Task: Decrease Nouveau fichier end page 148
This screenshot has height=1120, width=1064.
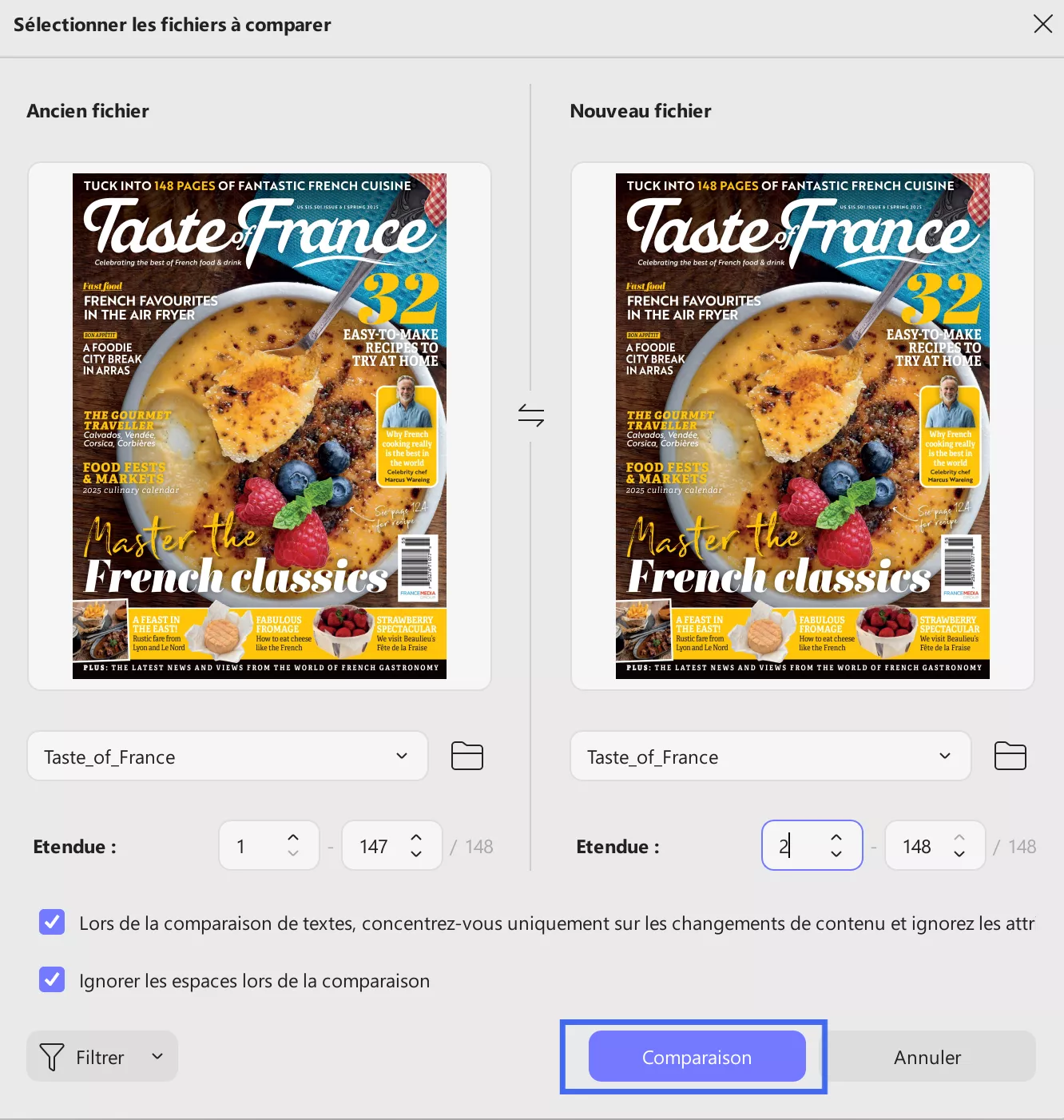Action: (x=959, y=854)
